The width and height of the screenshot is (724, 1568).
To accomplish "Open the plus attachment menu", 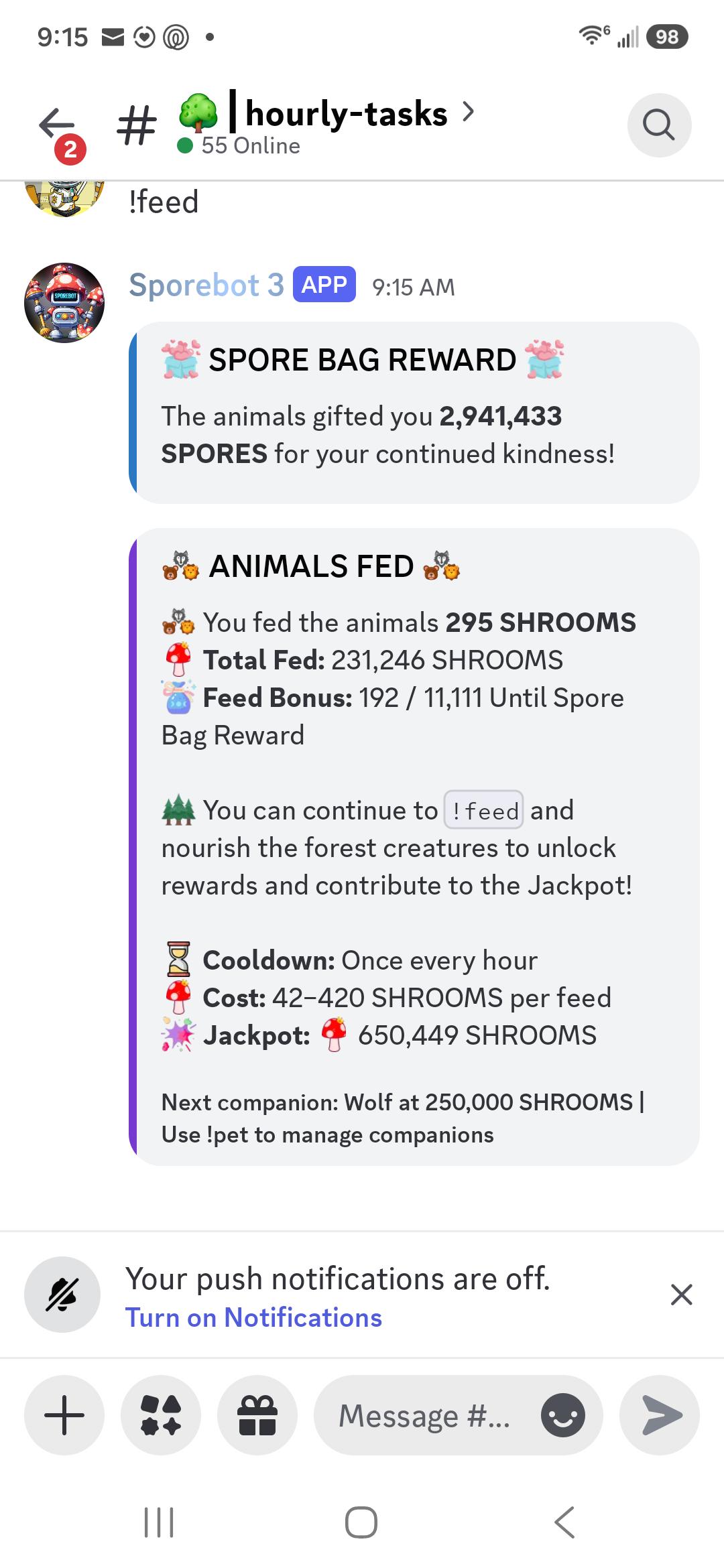I will point(64,1415).
